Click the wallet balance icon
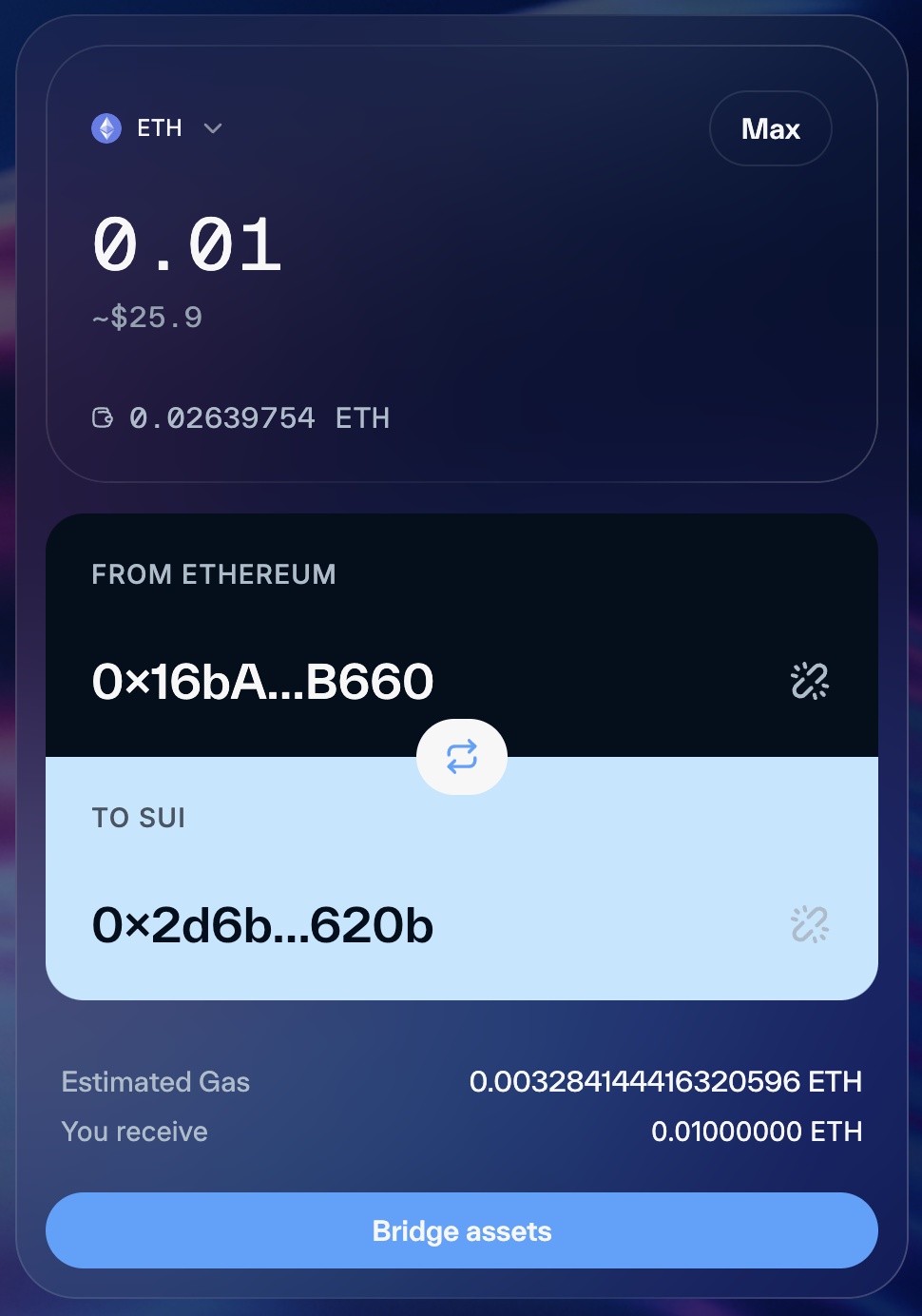The width and height of the screenshot is (922, 1316). [x=104, y=417]
